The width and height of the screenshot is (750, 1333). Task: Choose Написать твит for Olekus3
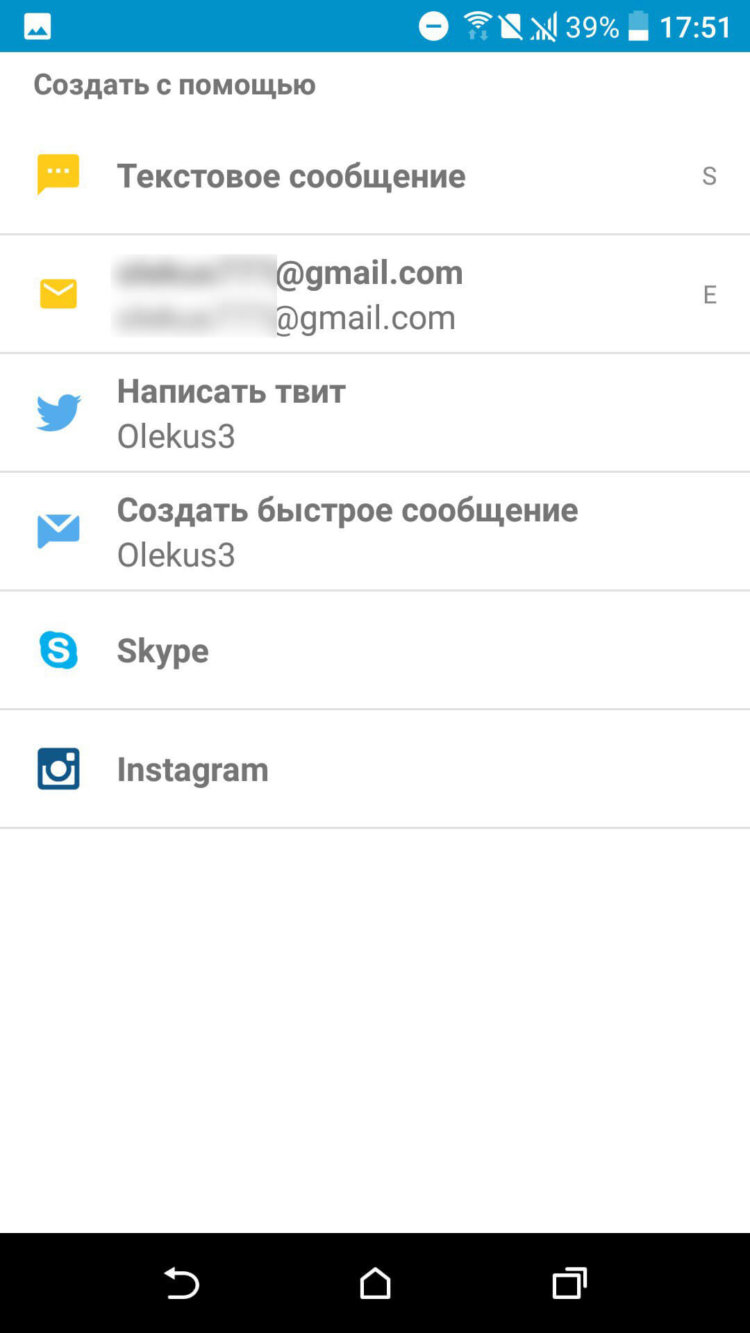tap(231, 390)
